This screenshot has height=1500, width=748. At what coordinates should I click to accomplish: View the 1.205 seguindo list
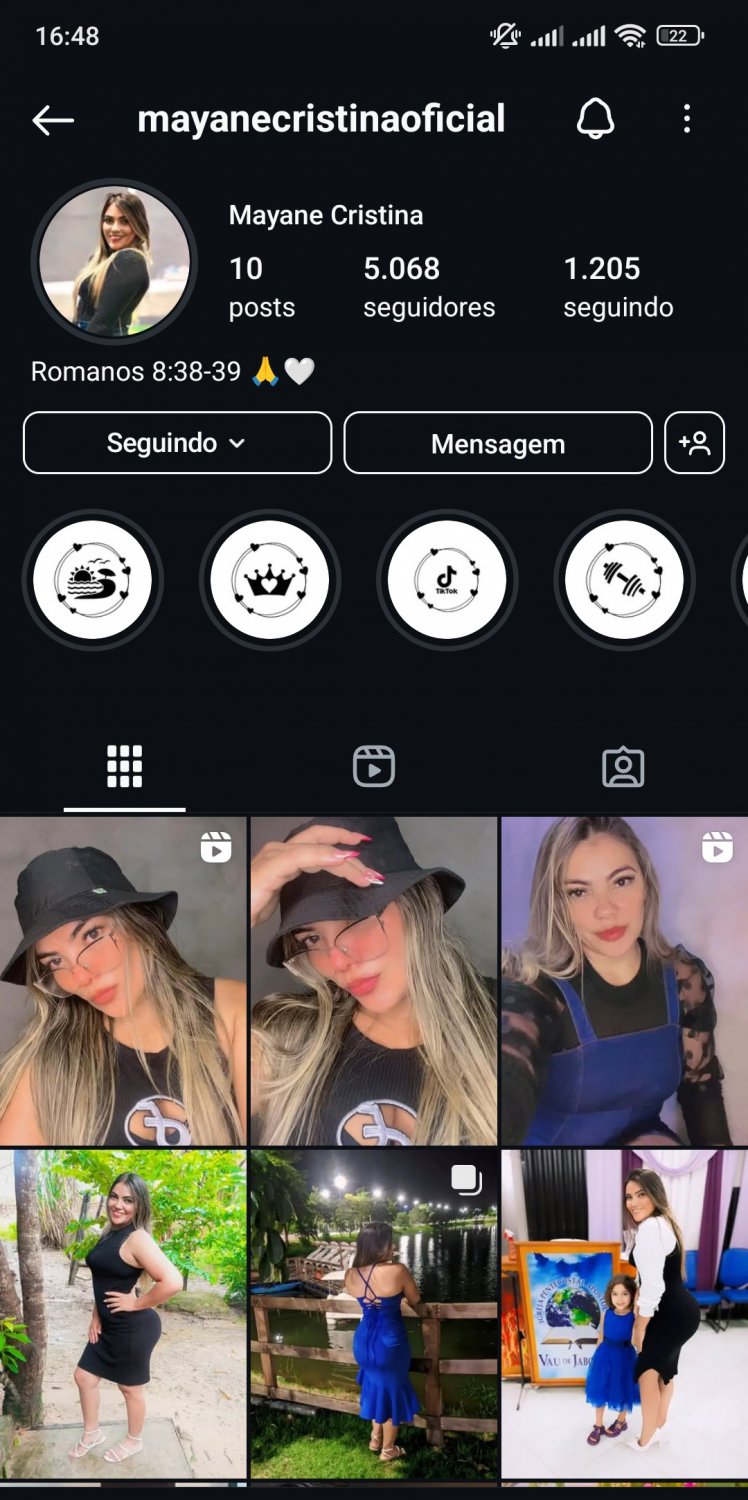pyautogui.click(x=618, y=287)
